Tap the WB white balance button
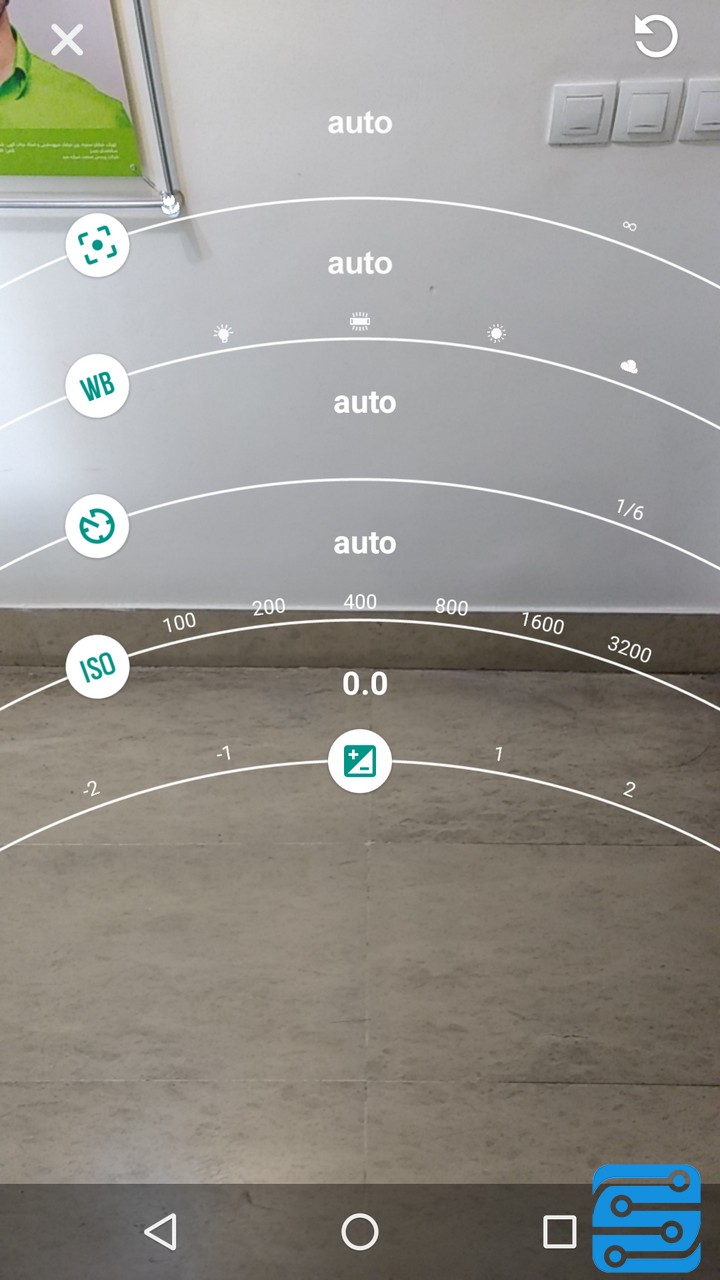Screen dimensions: 720x1280 (x=97, y=386)
